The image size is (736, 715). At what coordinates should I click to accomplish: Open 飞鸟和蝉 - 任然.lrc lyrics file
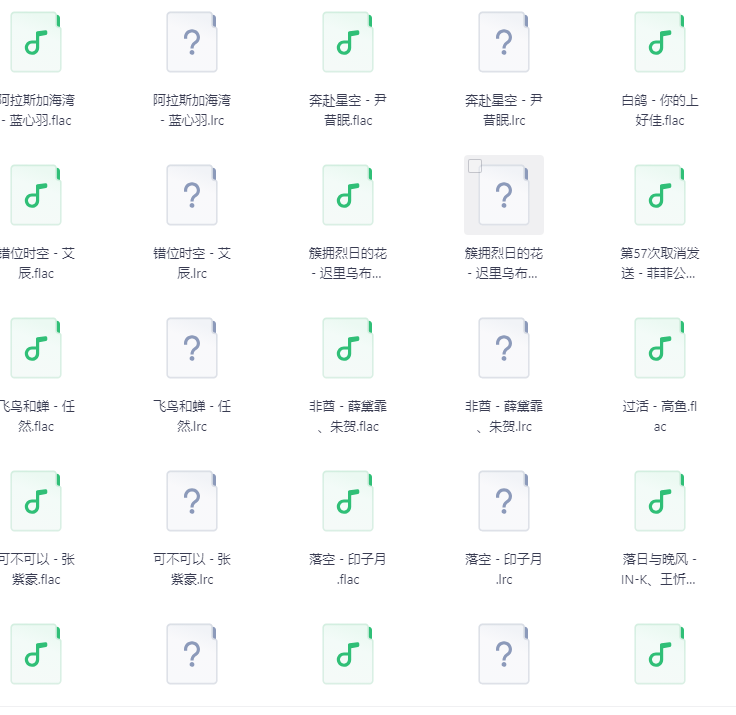coord(192,348)
